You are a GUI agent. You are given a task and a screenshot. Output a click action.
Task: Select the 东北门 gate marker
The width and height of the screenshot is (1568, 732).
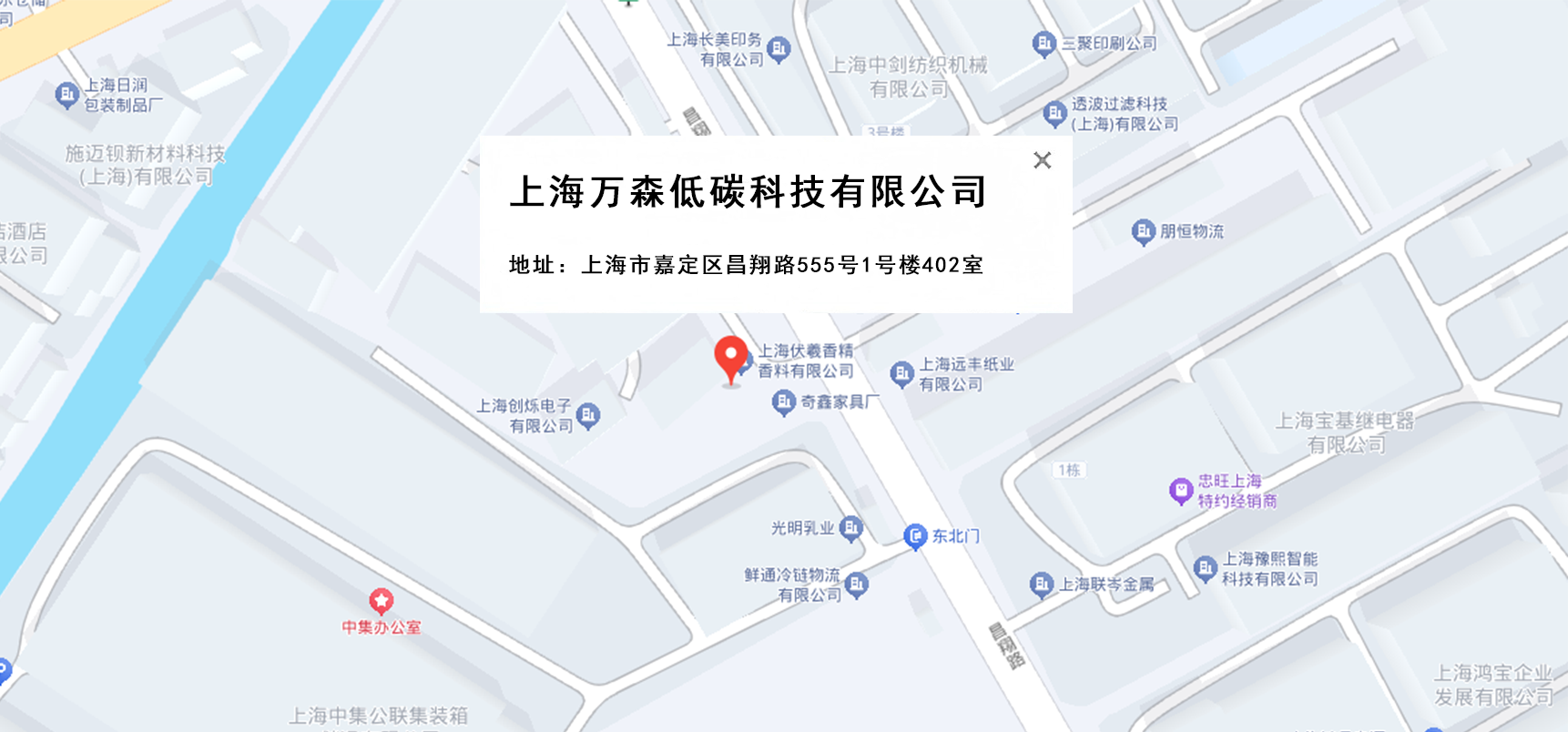(915, 536)
